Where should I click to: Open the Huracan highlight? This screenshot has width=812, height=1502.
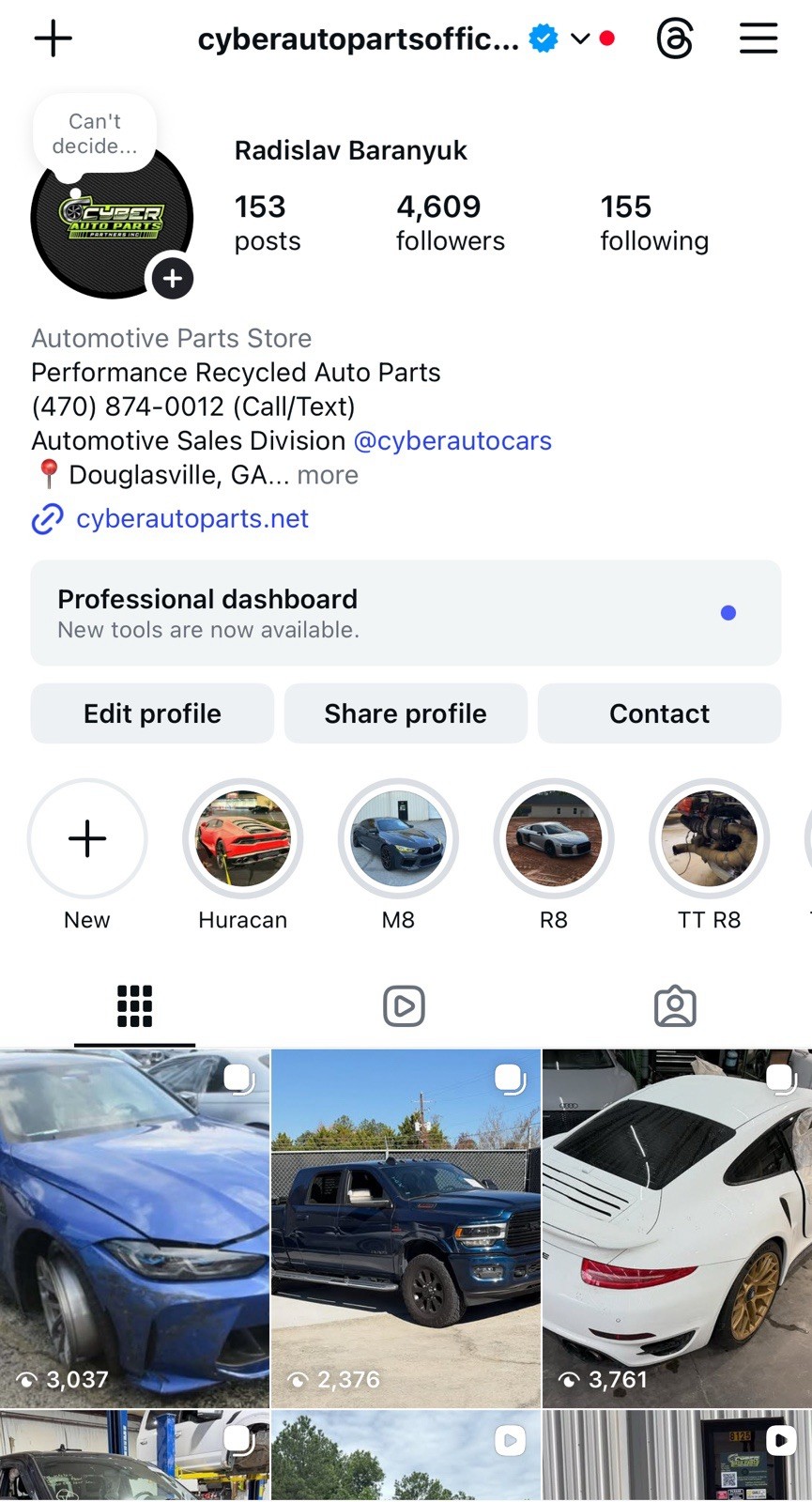click(242, 838)
